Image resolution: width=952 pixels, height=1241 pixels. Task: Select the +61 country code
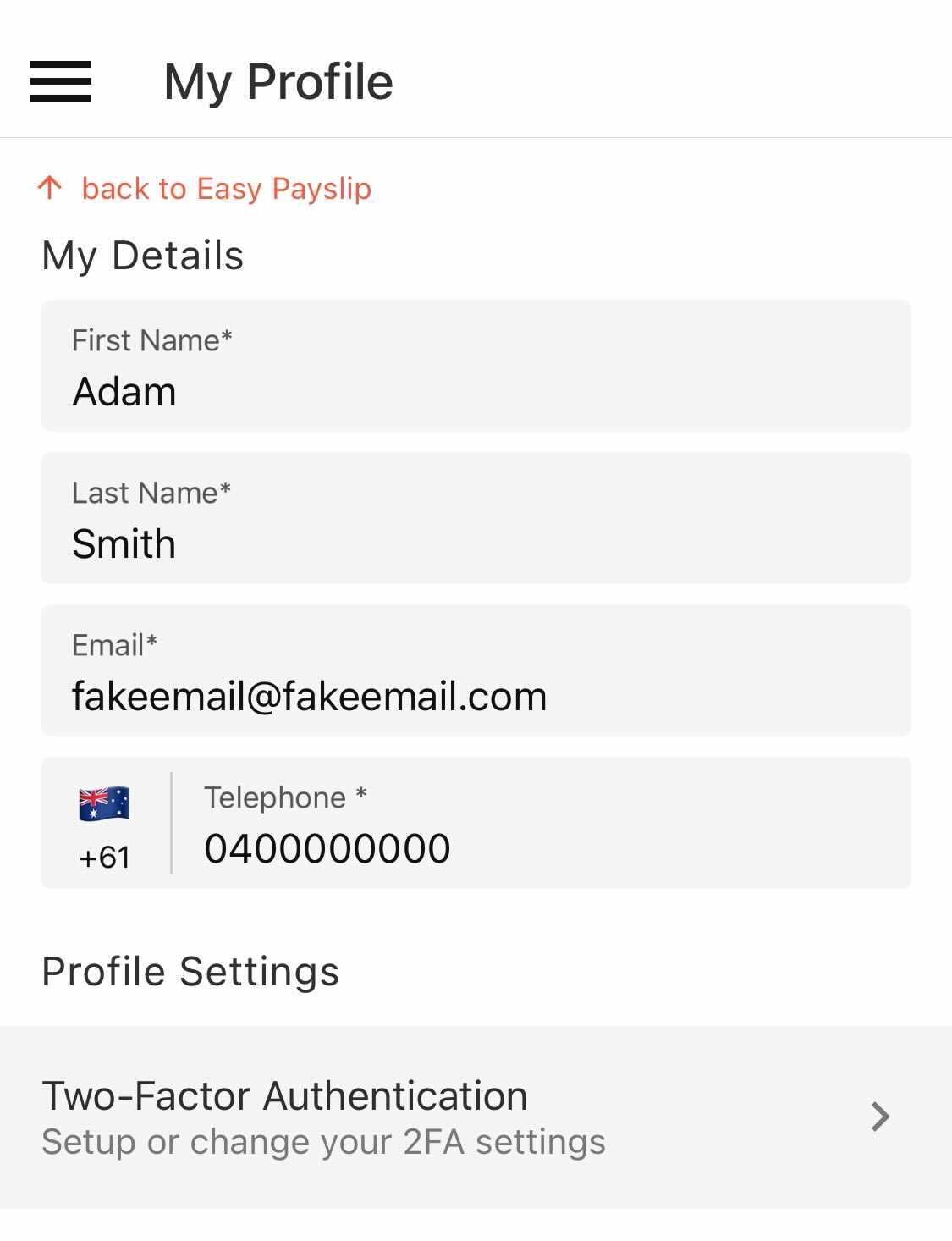click(103, 857)
